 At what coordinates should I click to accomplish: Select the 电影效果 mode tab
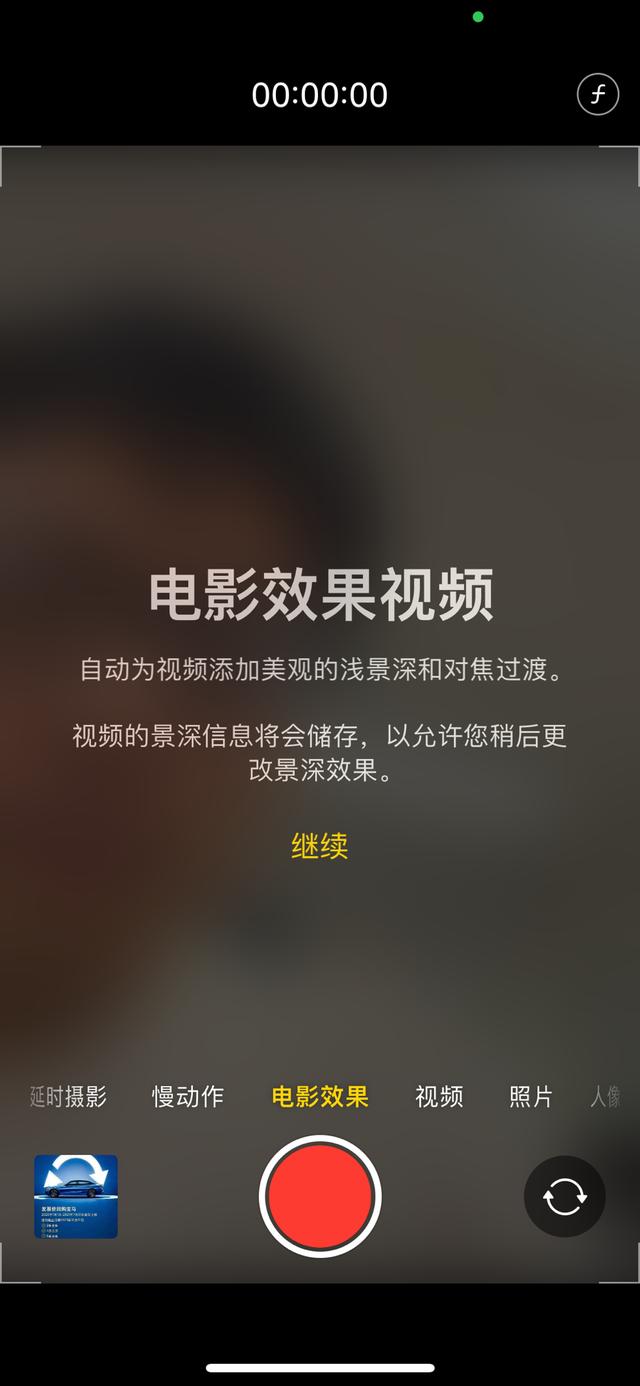point(320,1096)
